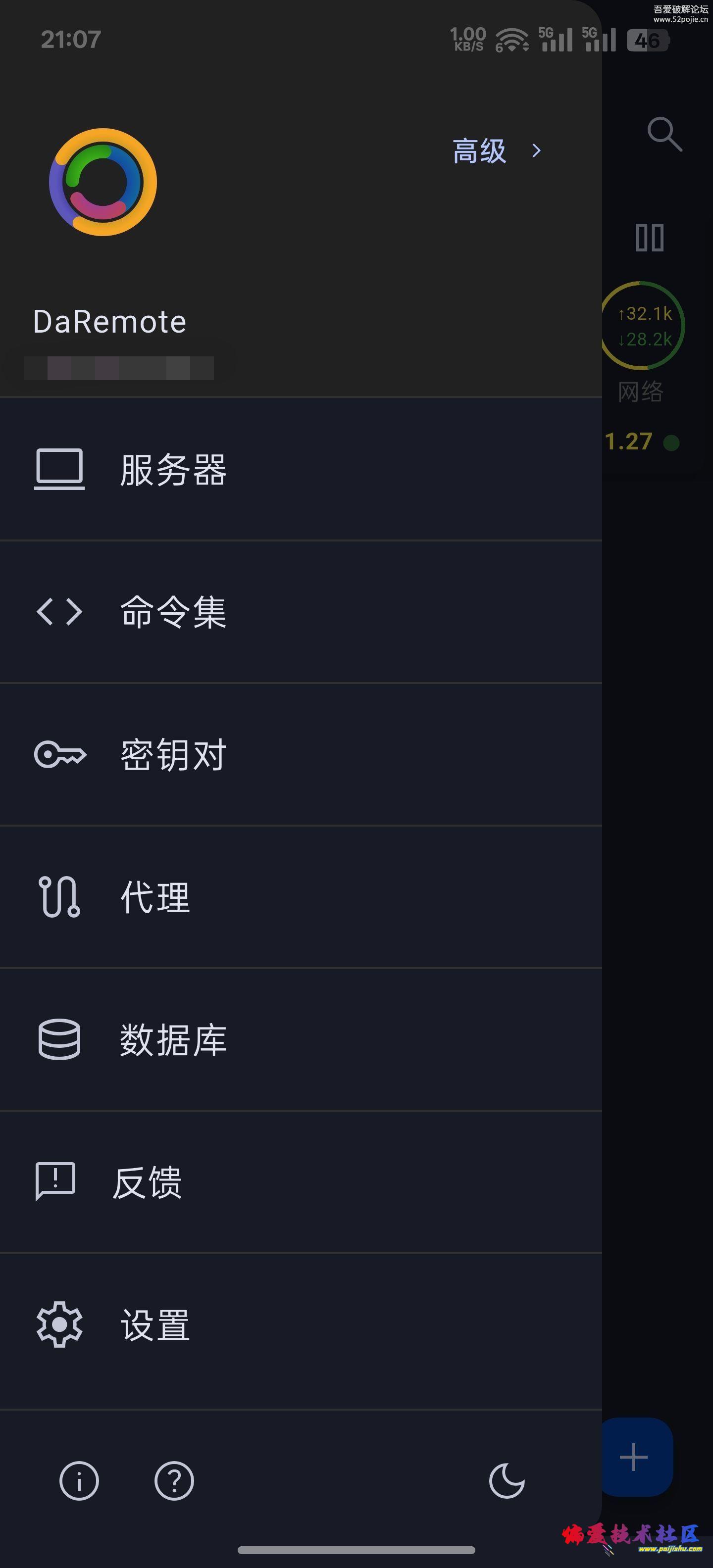Tap the column layout icon below search
713x1568 pixels.
click(649, 238)
